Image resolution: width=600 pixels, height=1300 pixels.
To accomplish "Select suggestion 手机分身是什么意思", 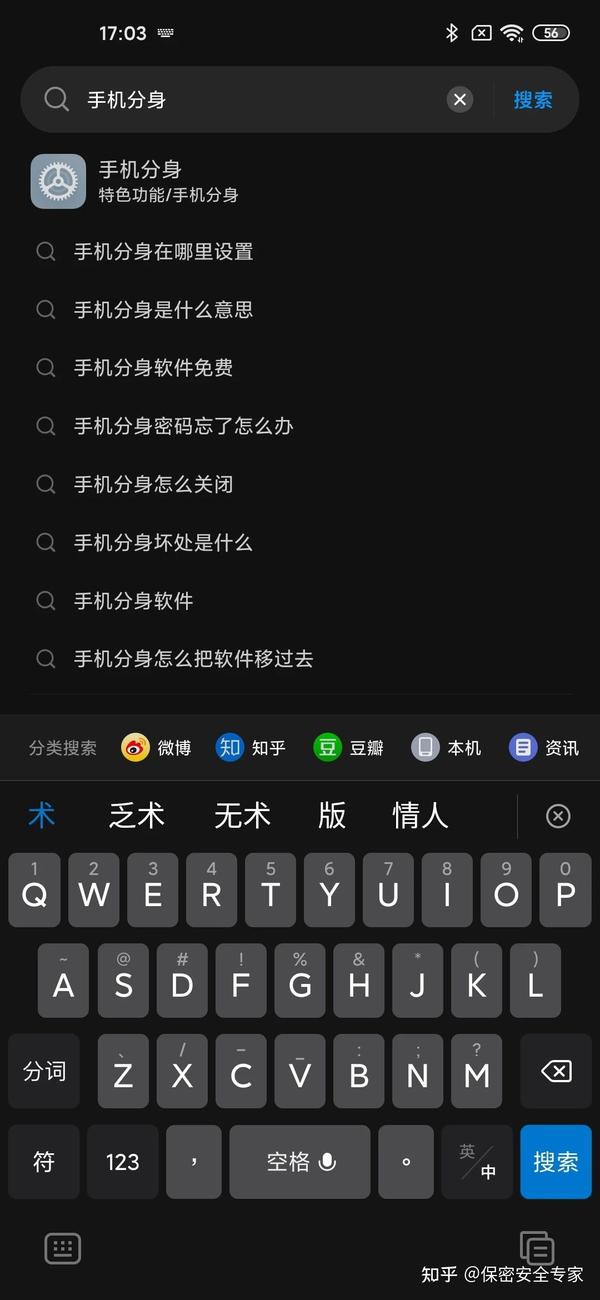I will tap(163, 310).
